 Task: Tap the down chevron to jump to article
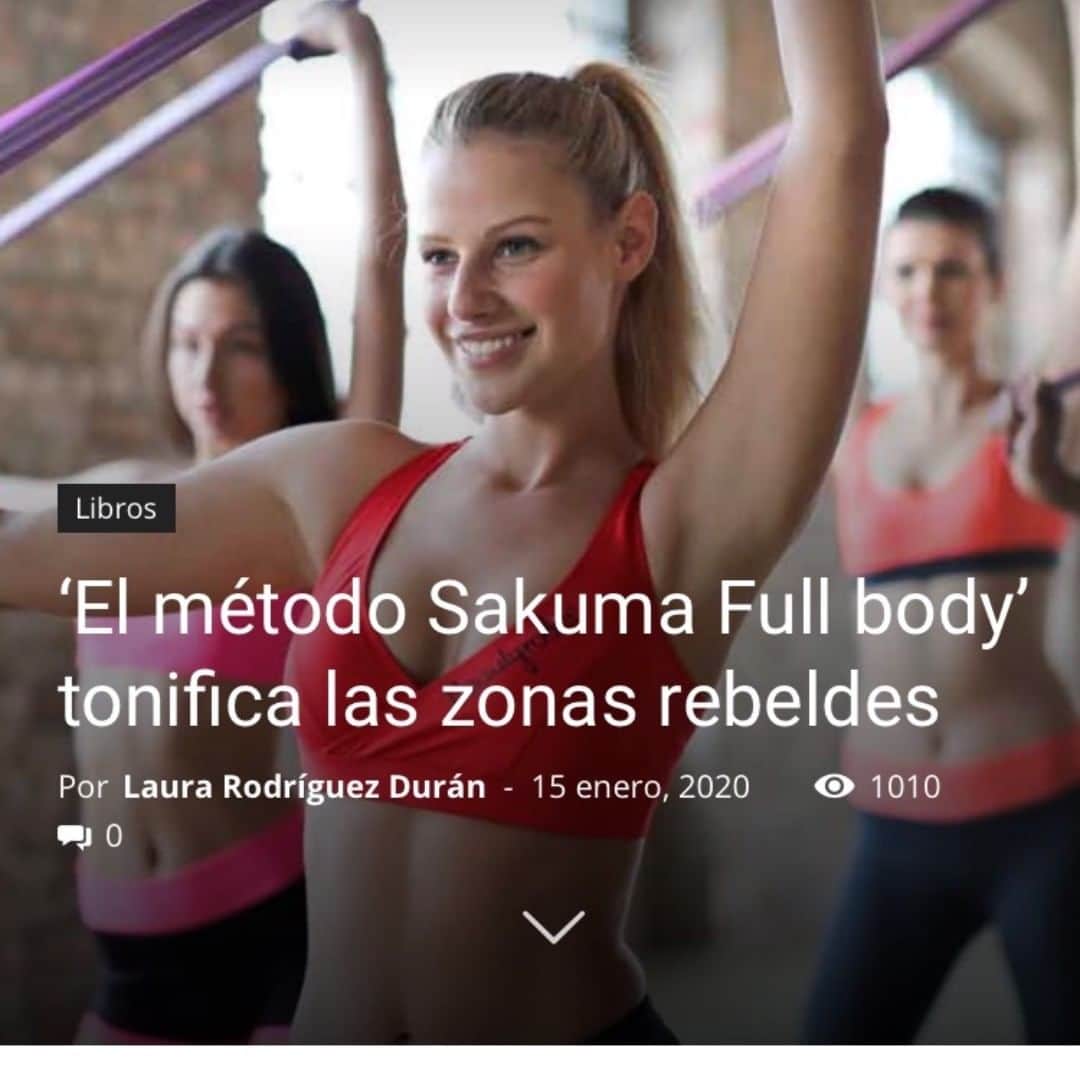(x=553, y=927)
